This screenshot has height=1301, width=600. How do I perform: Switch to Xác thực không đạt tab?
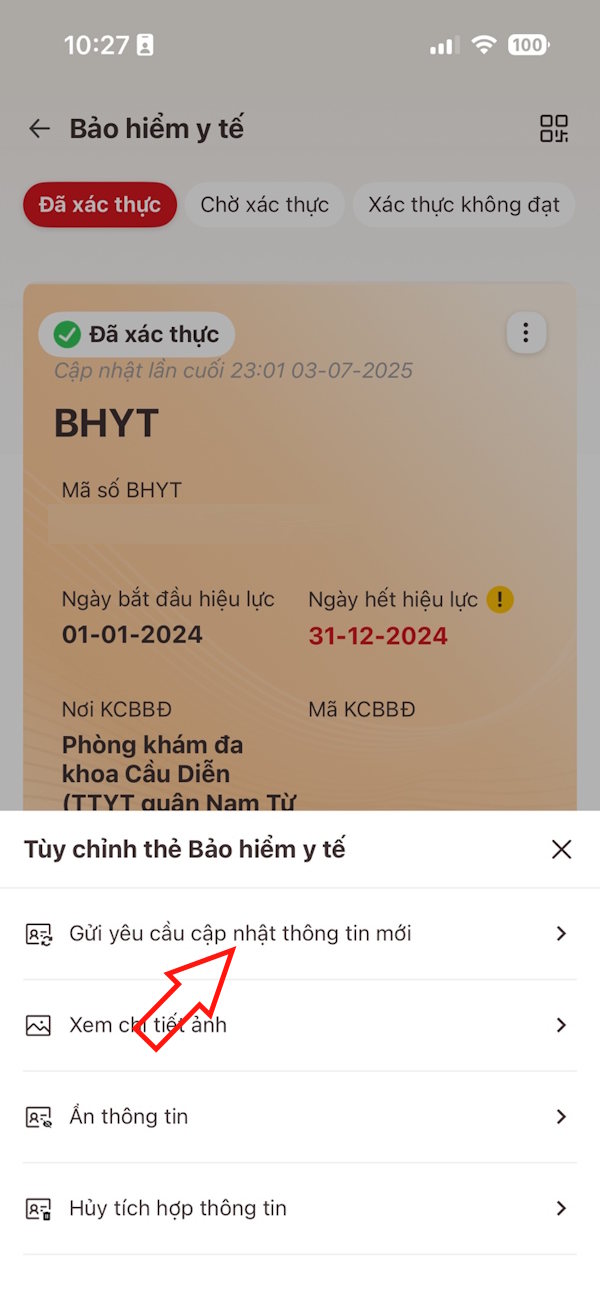463,205
